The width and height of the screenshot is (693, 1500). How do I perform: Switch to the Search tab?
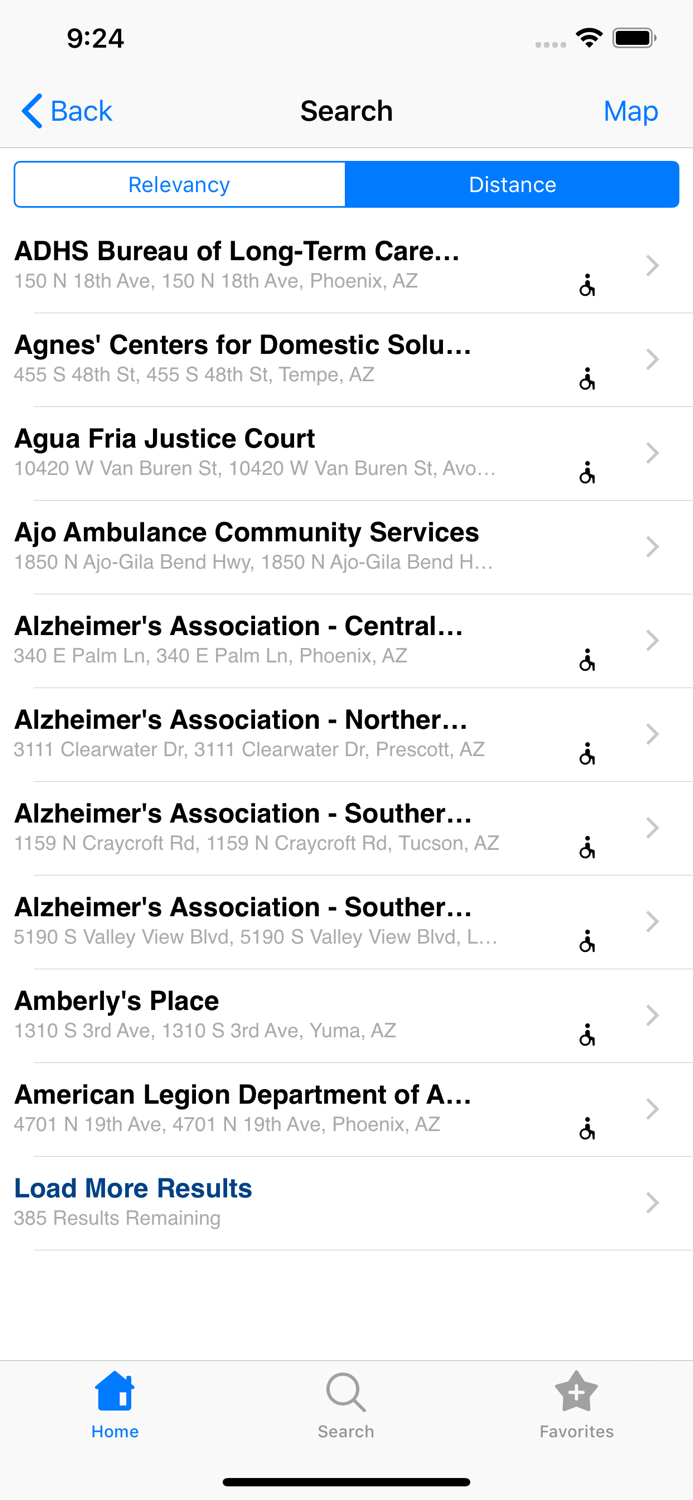tap(346, 1405)
